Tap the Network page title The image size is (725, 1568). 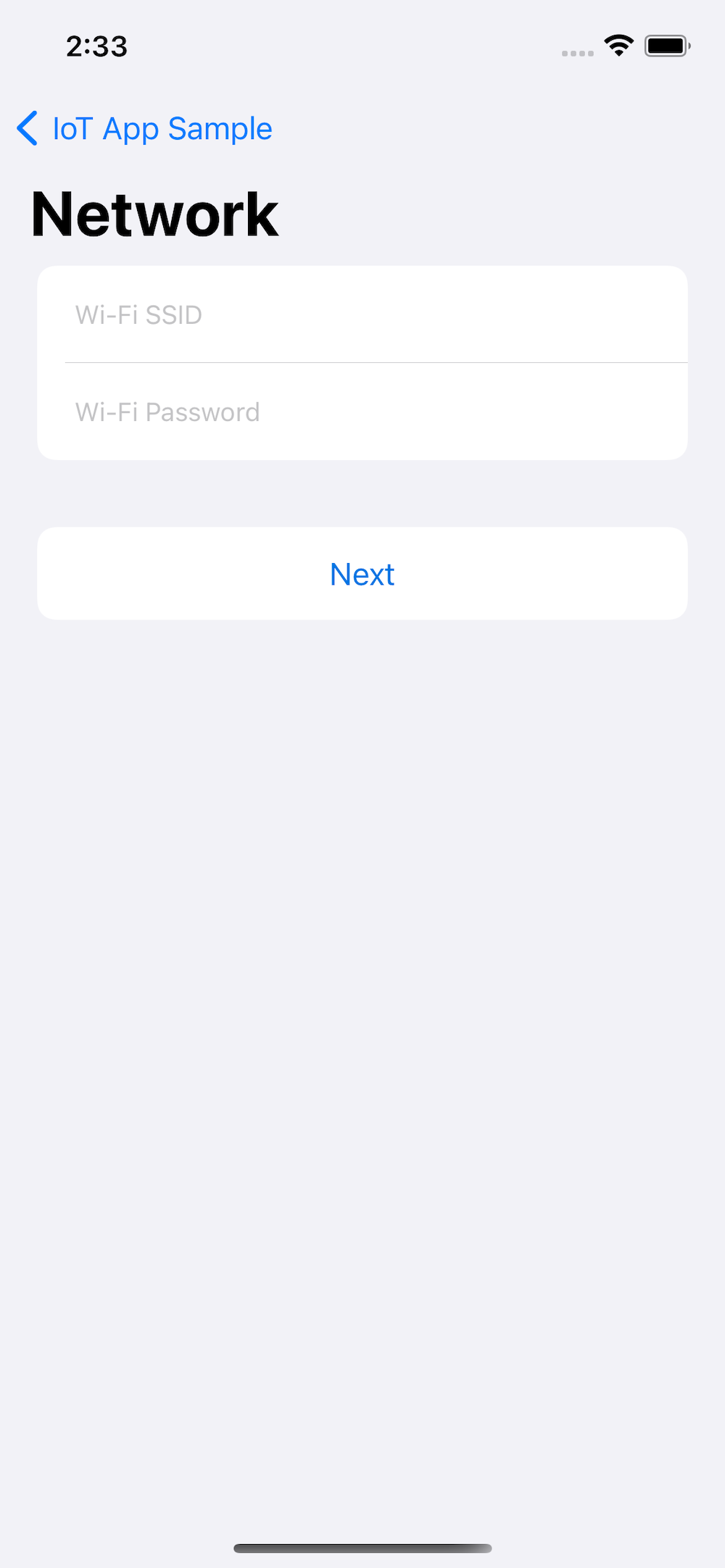[x=154, y=214]
